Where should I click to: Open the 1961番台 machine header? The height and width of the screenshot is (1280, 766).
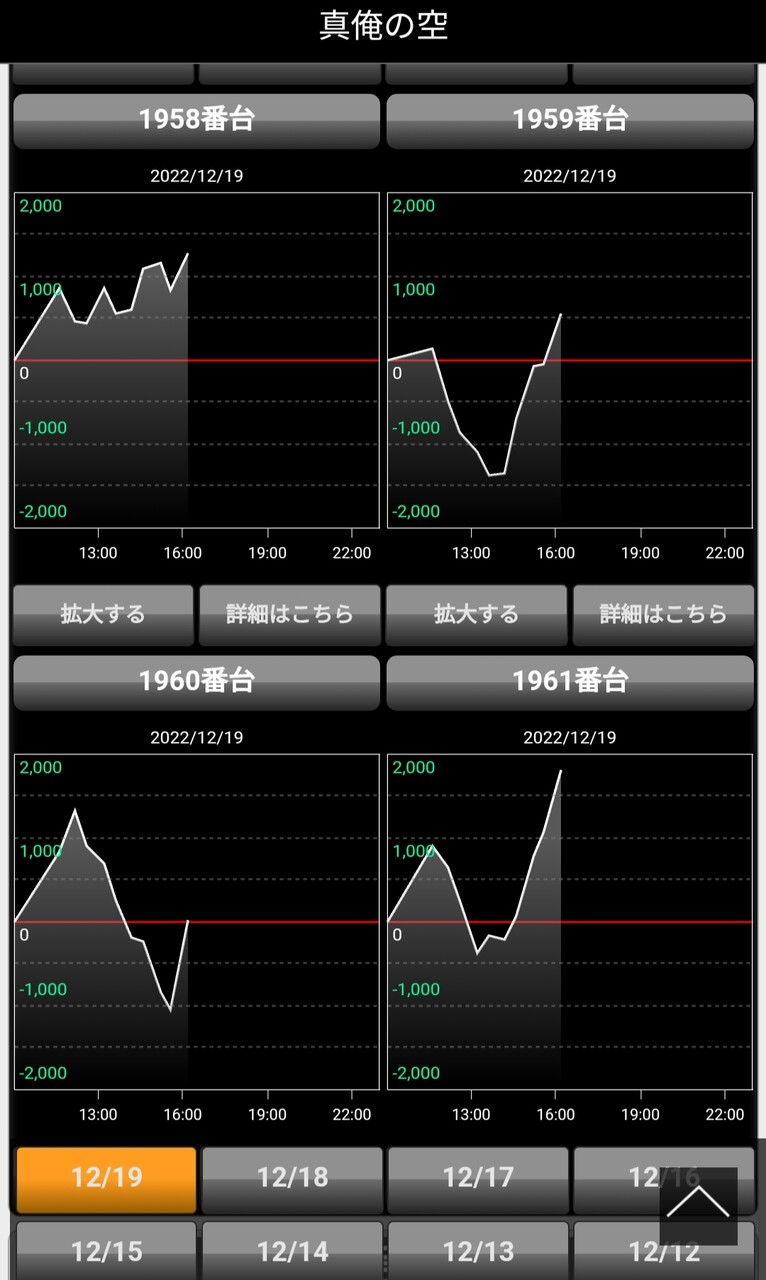tap(570, 683)
